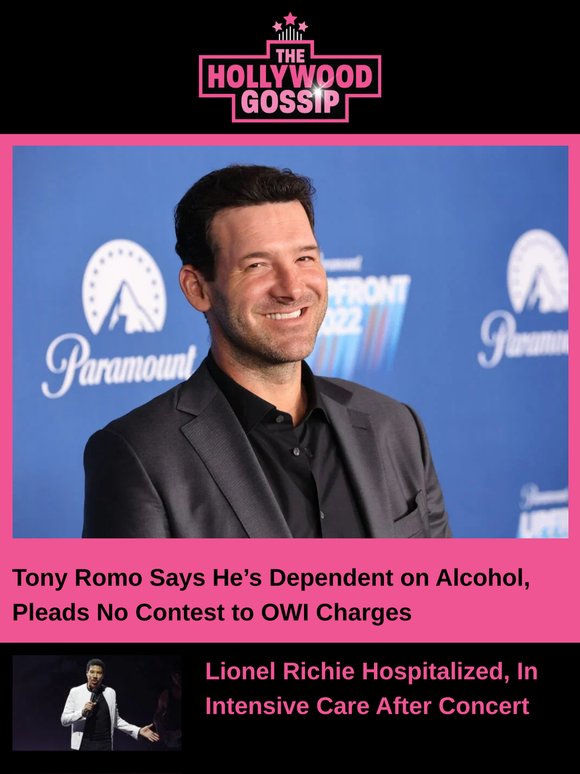
Task: Read the Tony Romo OWI charges headline
Action: [x=271, y=595]
